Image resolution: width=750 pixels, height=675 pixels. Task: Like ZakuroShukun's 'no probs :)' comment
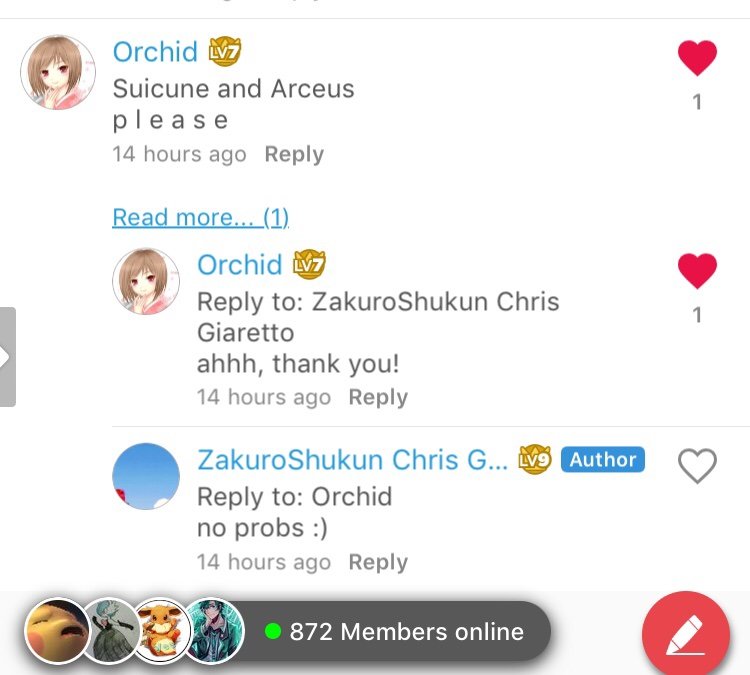697,466
